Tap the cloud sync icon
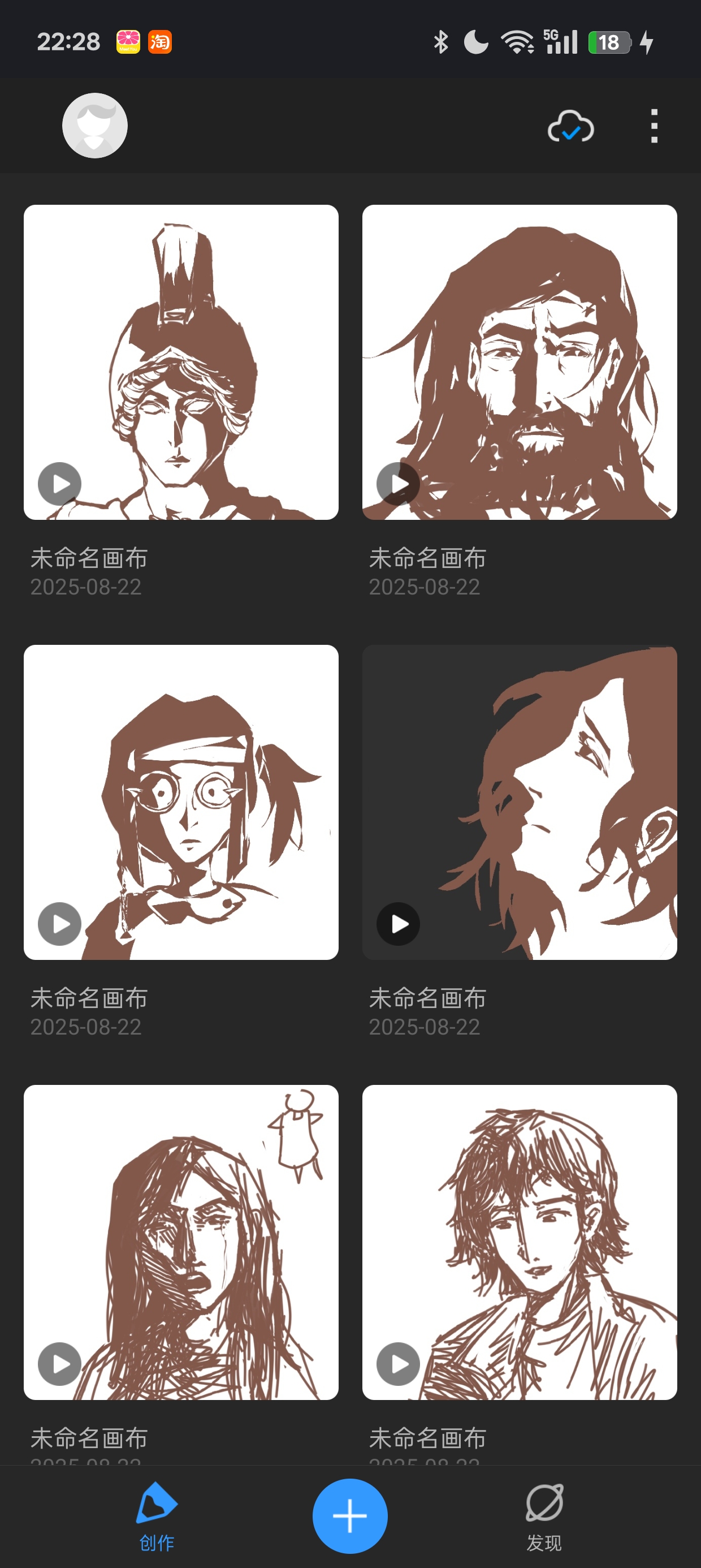Viewport: 701px width, 1568px height. [570, 127]
